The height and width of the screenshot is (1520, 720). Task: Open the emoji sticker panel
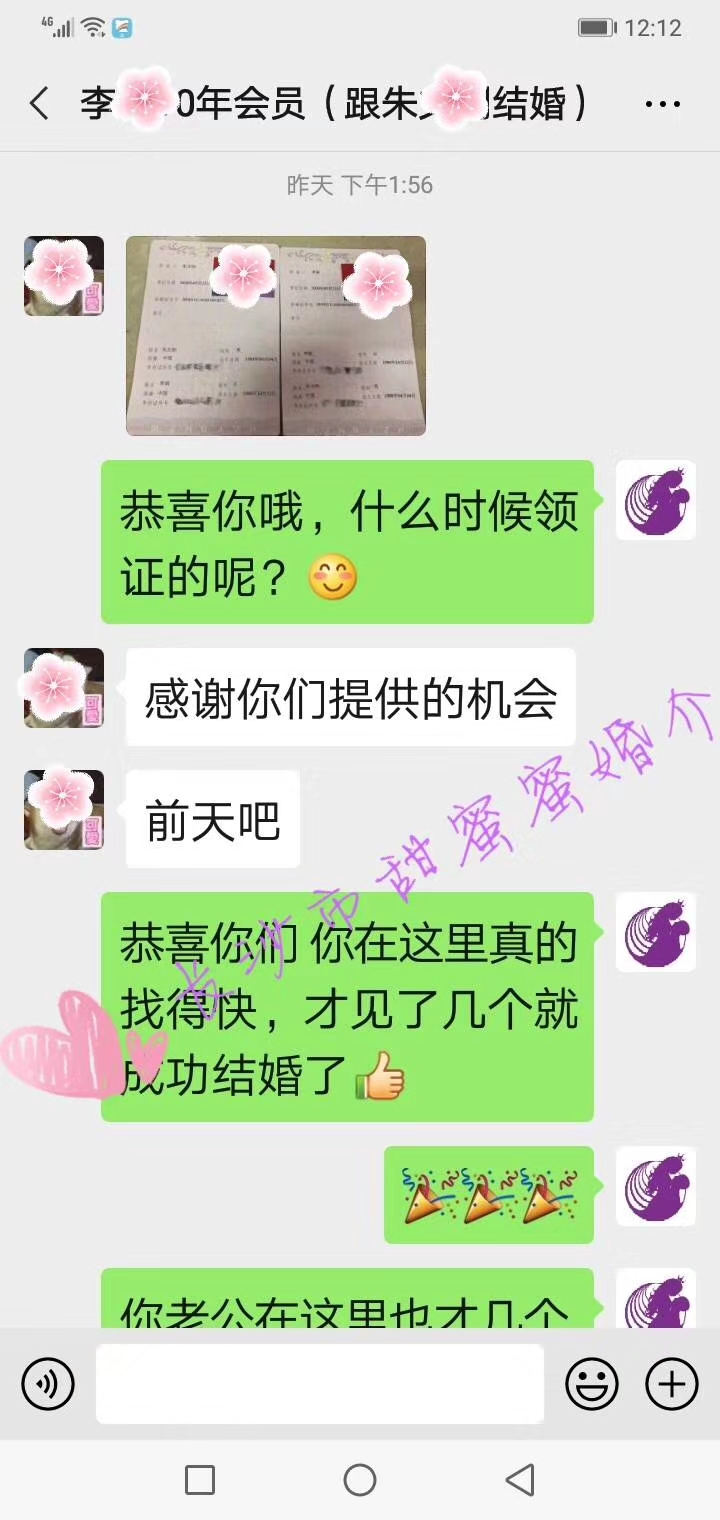[592, 1384]
